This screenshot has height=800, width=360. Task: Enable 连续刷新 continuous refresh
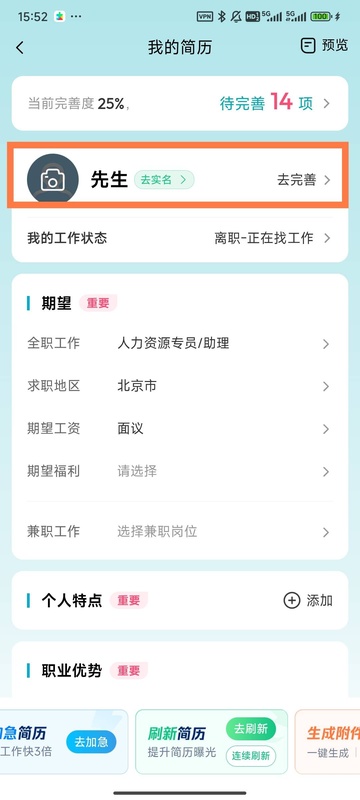[251, 756]
